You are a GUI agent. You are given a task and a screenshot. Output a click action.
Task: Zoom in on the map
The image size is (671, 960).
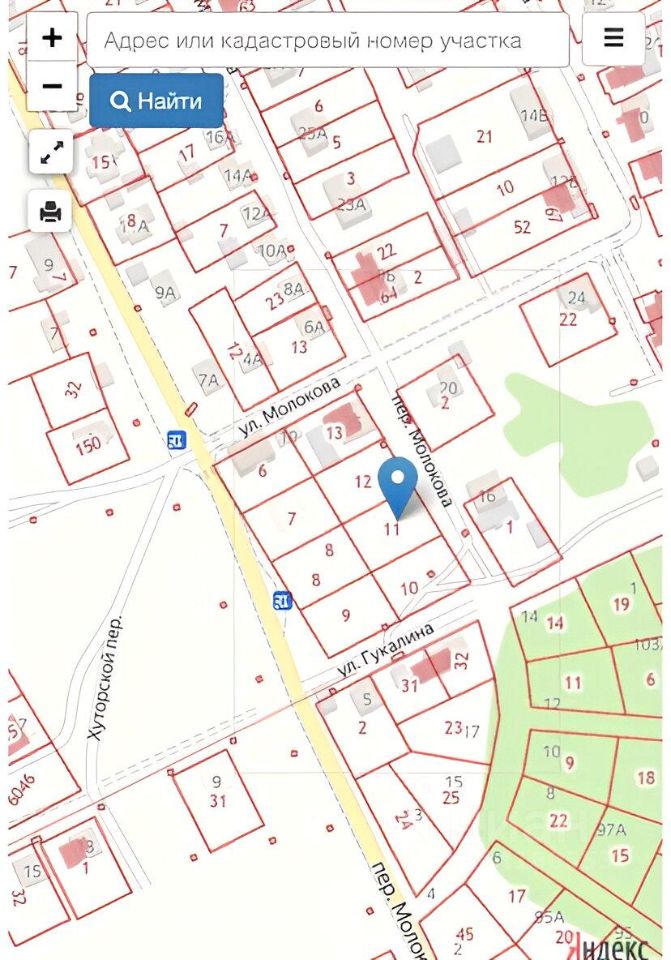52,39
